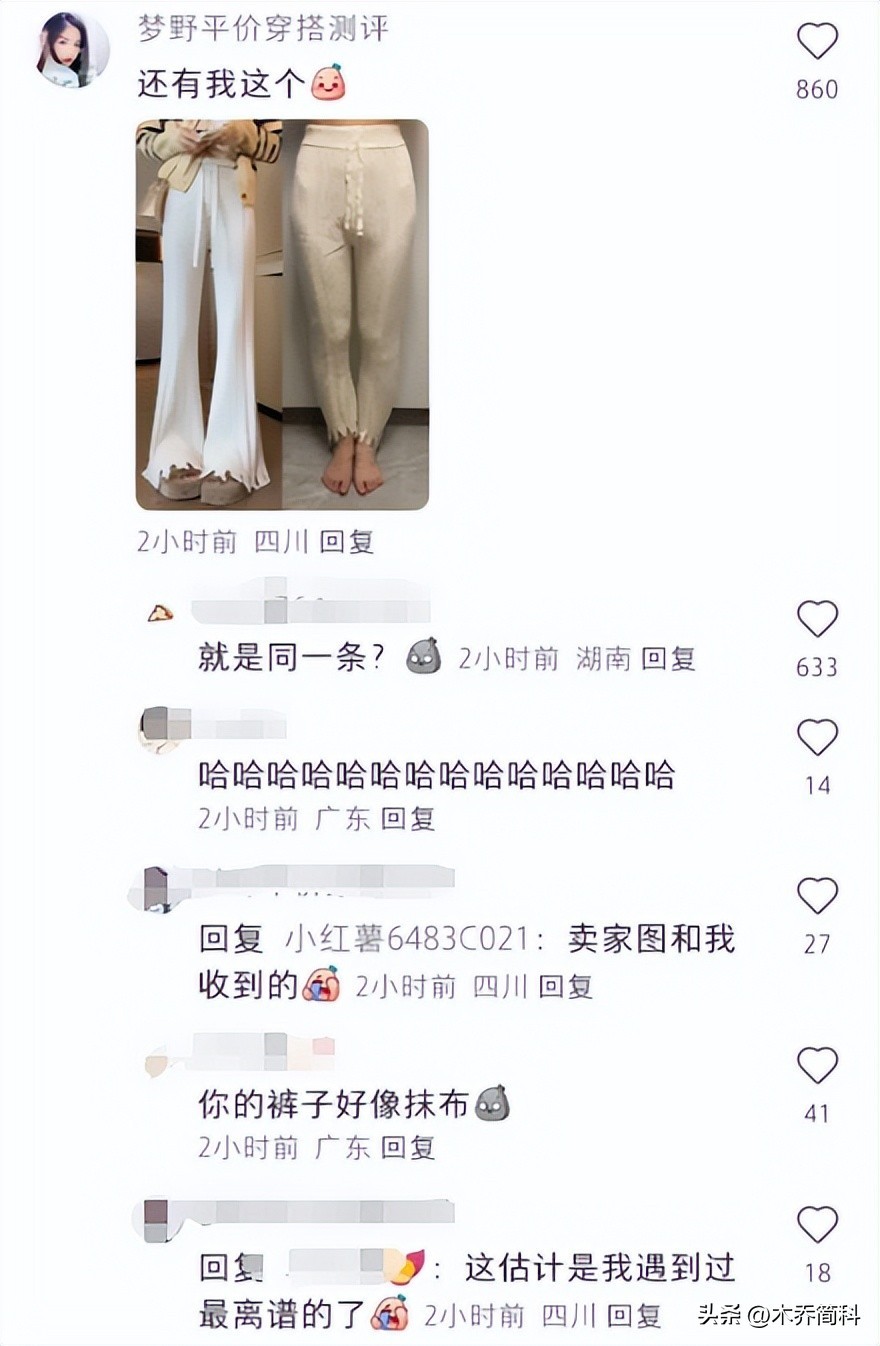880x1346 pixels.
Task: Like the comment 你的裤子好像抹布
Action: click(x=816, y=1066)
